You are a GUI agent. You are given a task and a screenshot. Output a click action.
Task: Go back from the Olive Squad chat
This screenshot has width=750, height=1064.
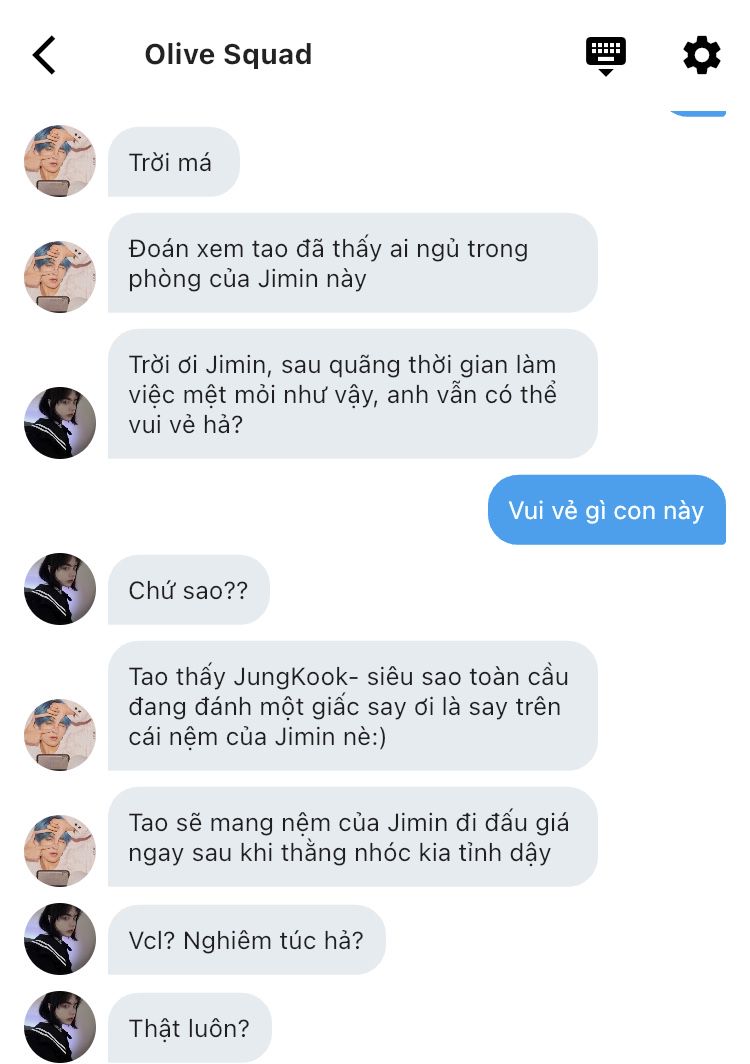tap(44, 55)
